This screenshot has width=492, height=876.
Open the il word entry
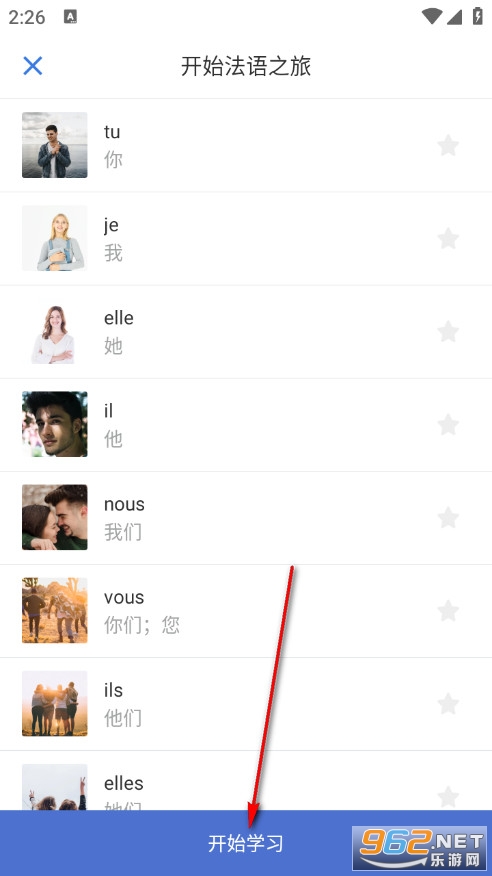click(246, 425)
